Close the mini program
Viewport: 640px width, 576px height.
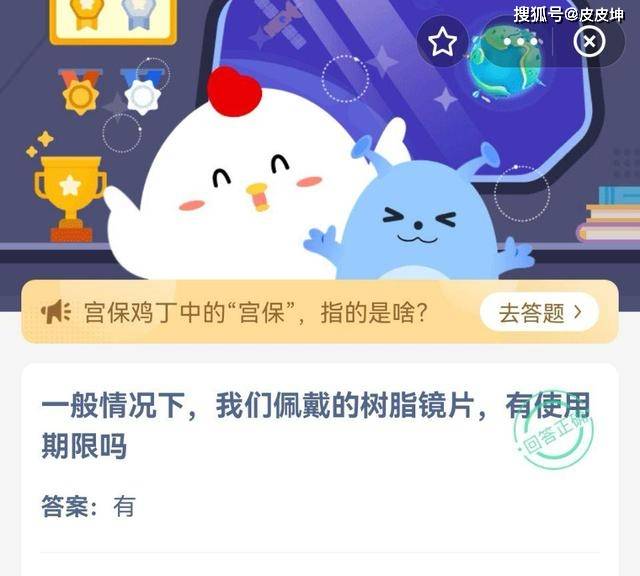click(590, 42)
